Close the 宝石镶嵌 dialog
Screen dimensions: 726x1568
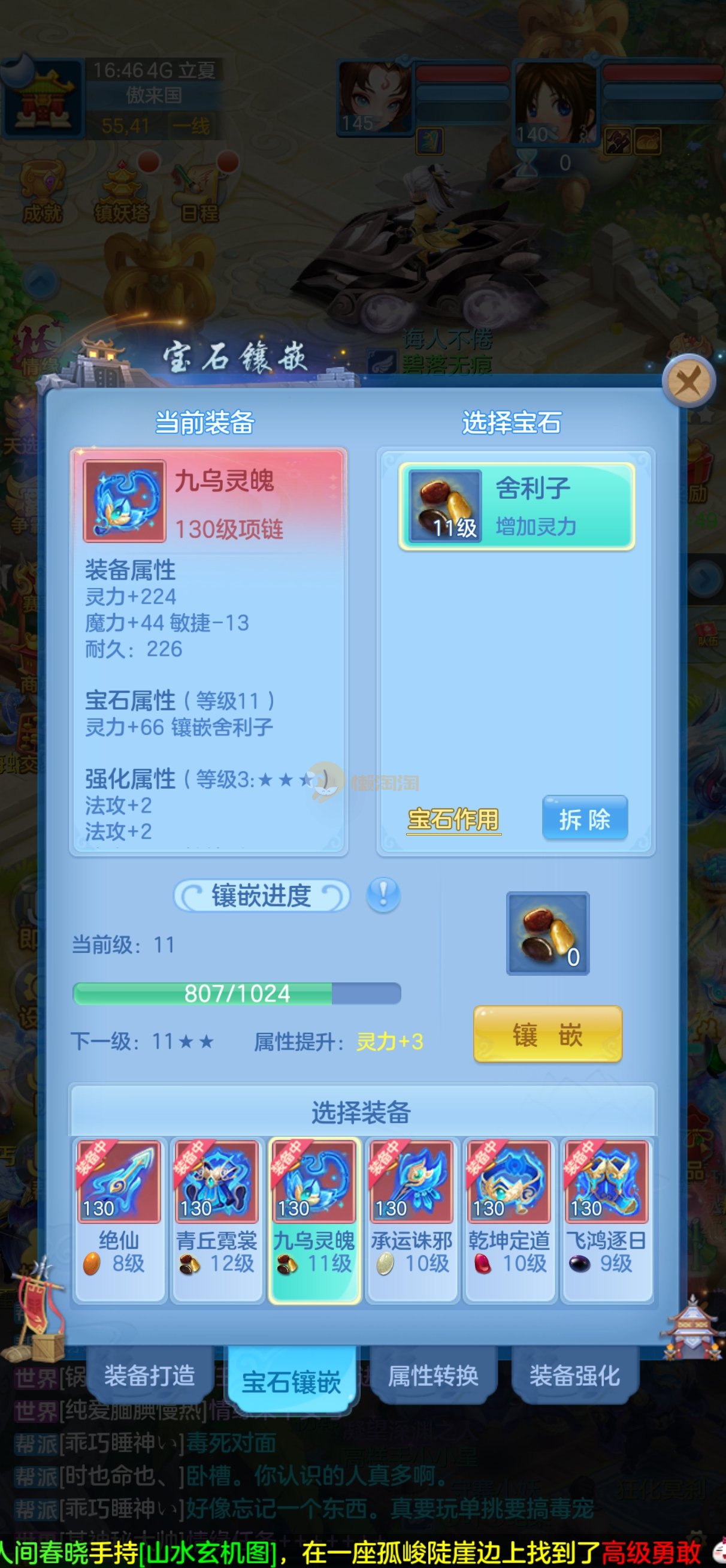(688, 382)
